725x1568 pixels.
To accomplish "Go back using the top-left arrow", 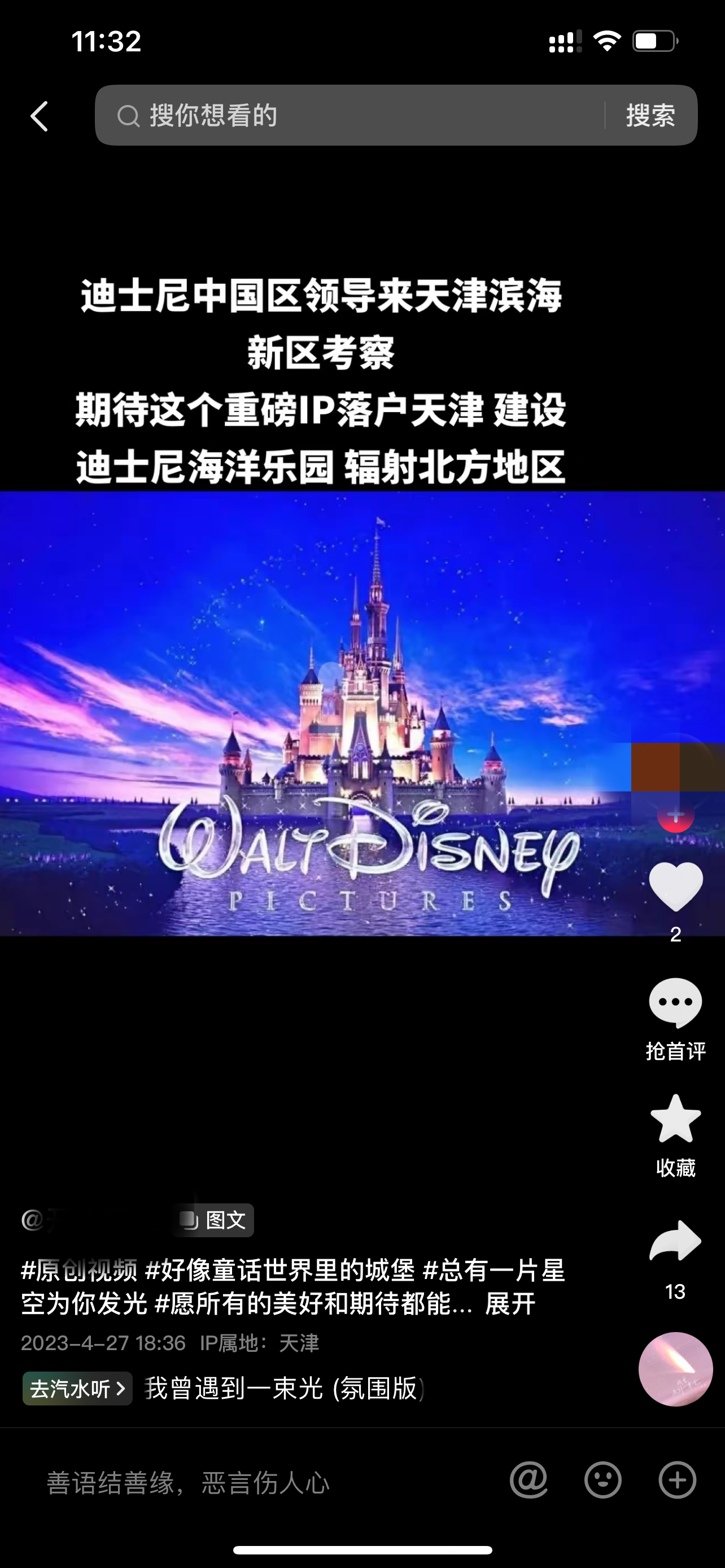I will [x=40, y=116].
